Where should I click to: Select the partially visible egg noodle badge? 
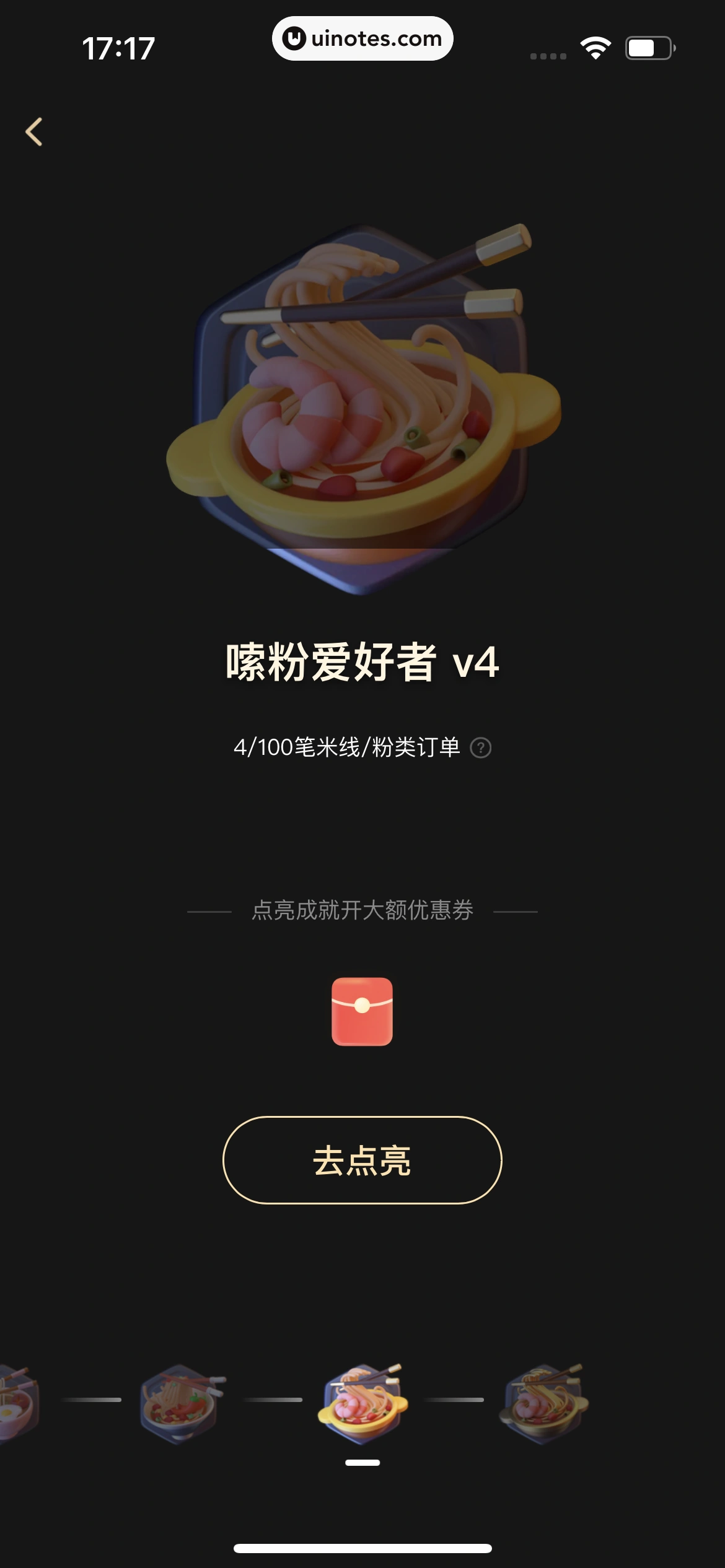point(17,1402)
